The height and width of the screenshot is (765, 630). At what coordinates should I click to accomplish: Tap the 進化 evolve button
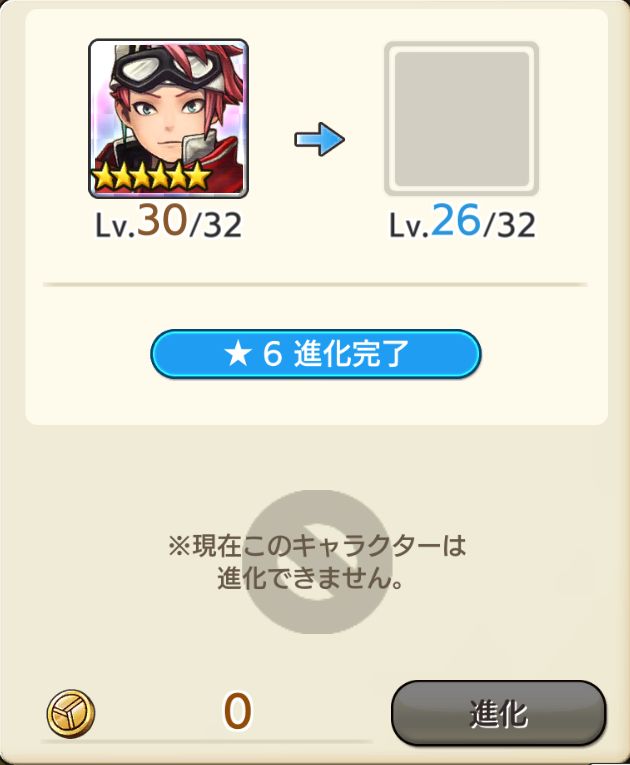pyautogui.click(x=497, y=714)
